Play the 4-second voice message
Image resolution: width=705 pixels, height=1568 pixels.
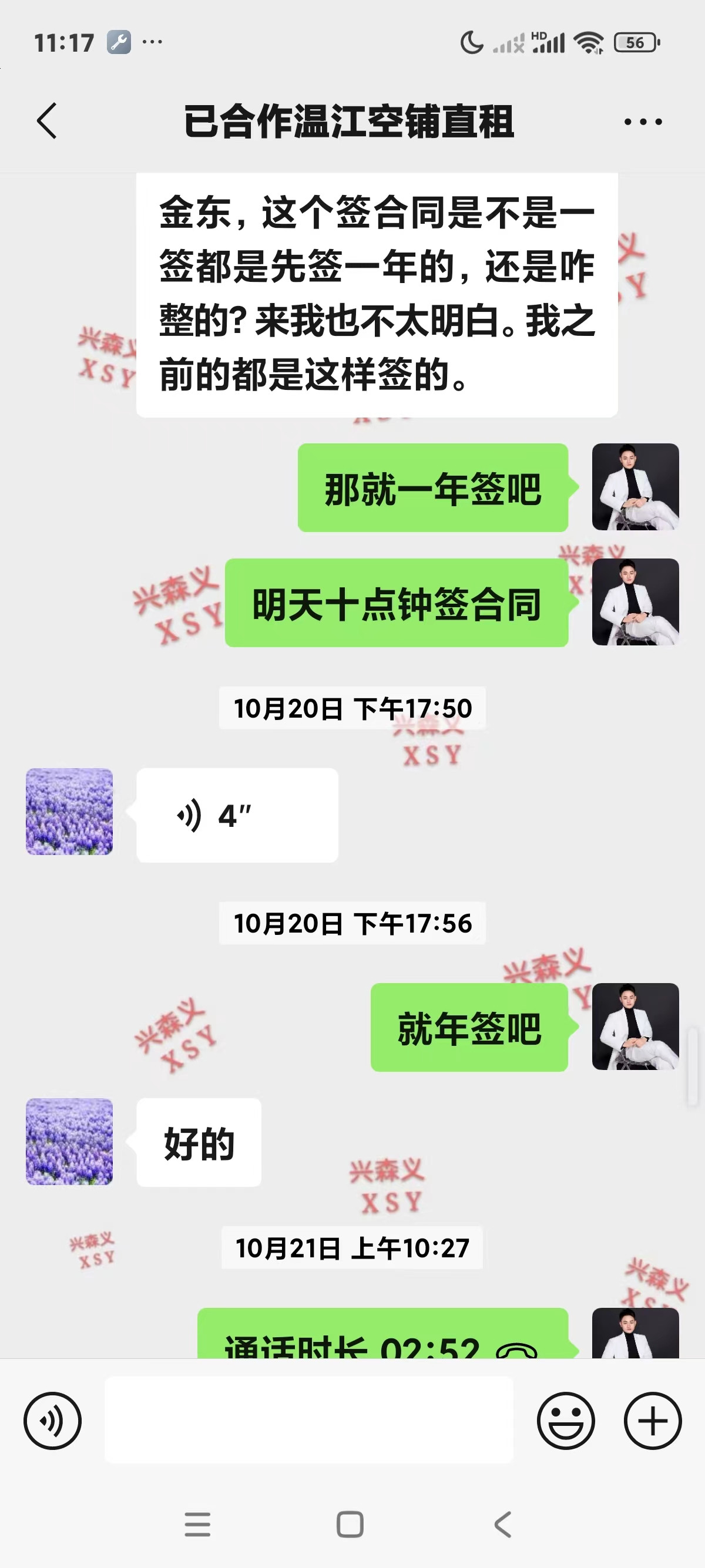click(237, 815)
